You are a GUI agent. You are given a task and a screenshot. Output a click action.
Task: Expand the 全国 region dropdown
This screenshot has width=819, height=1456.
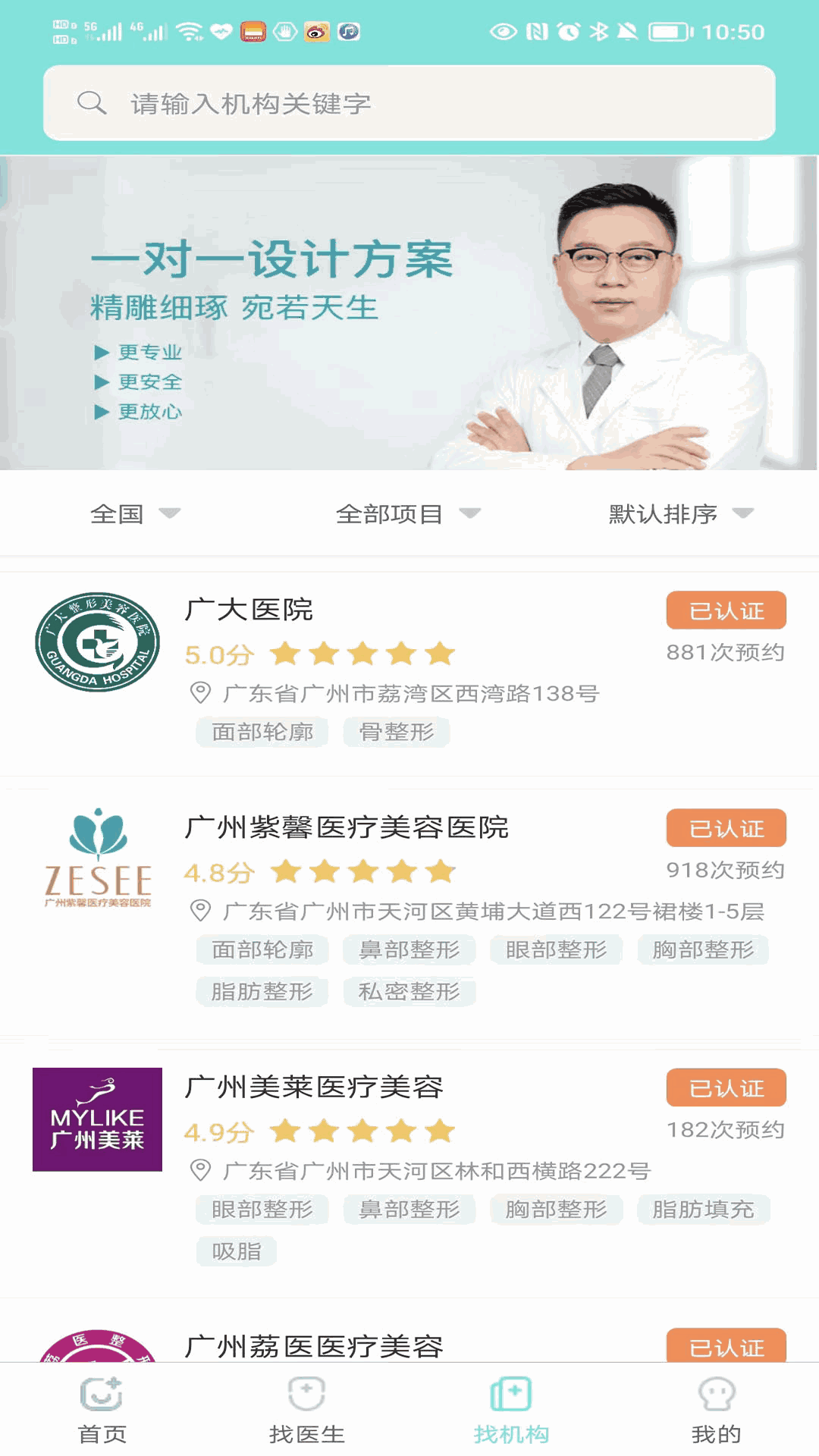pos(135,514)
